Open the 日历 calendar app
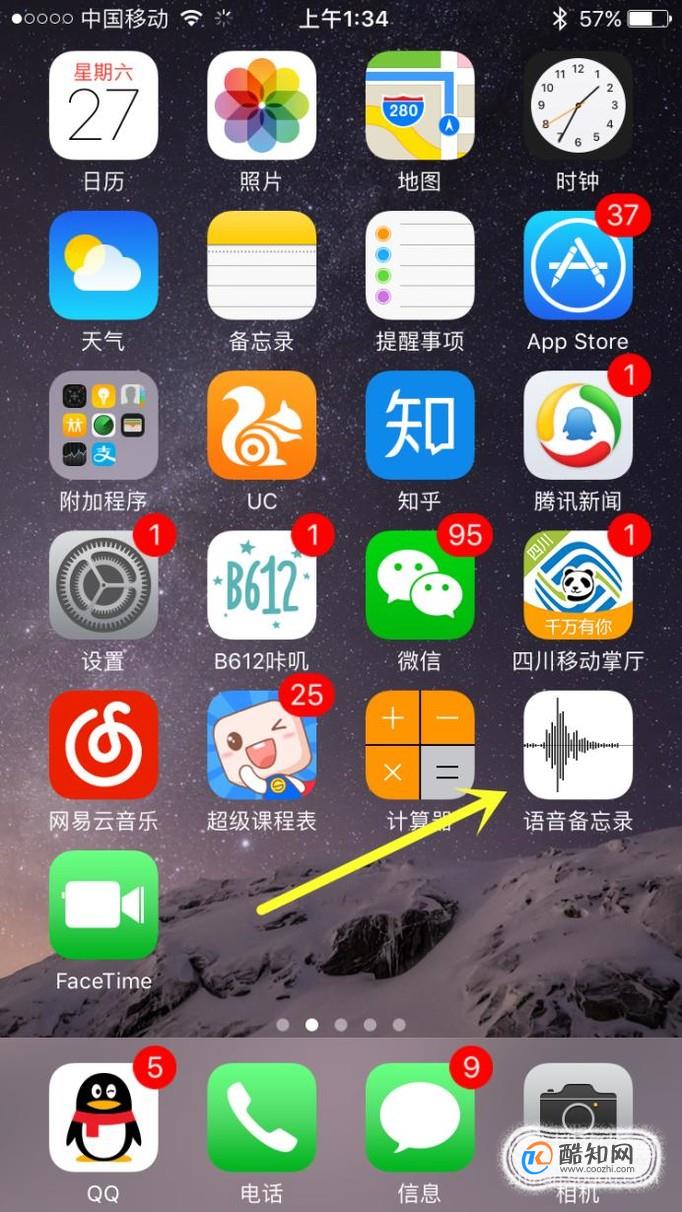The width and height of the screenshot is (682, 1212). (x=103, y=106)
